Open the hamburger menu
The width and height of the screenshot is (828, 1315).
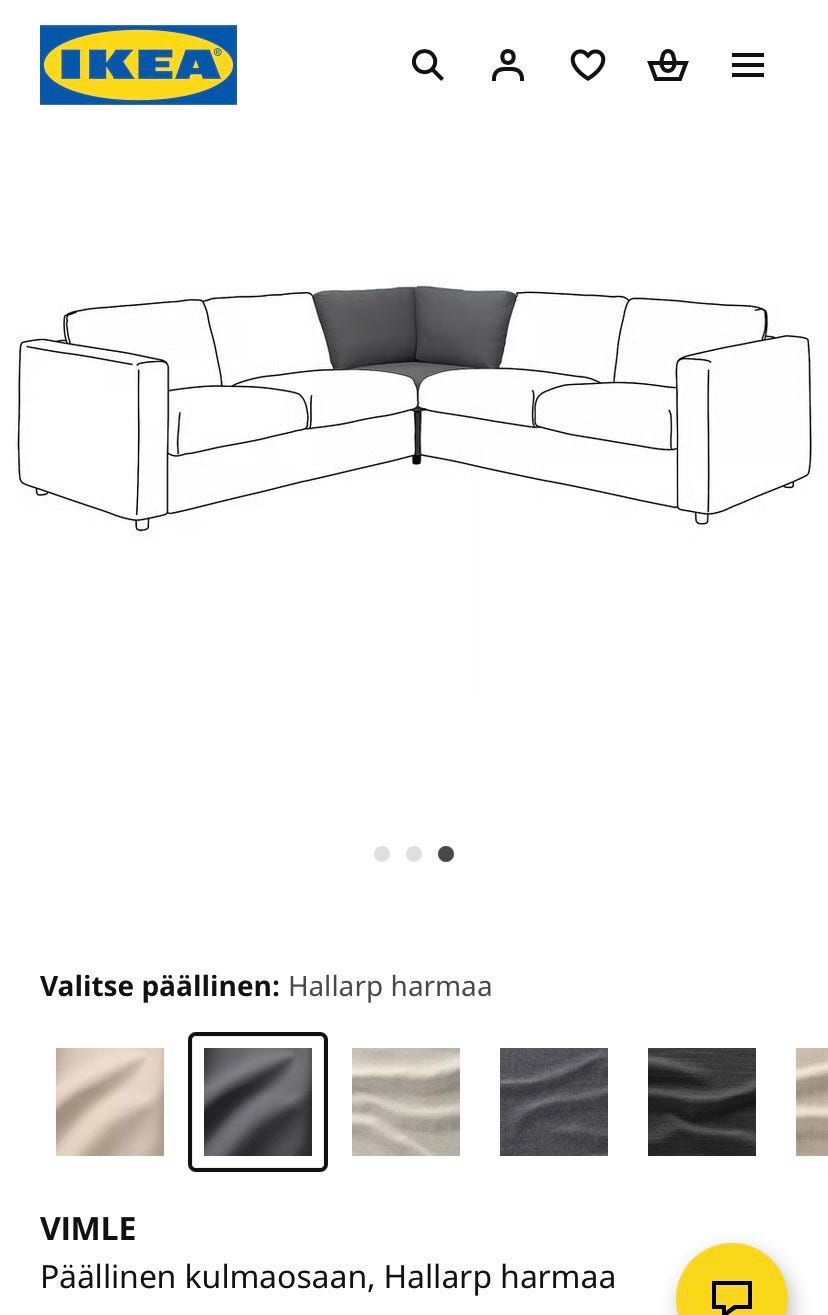click(748, 66)
